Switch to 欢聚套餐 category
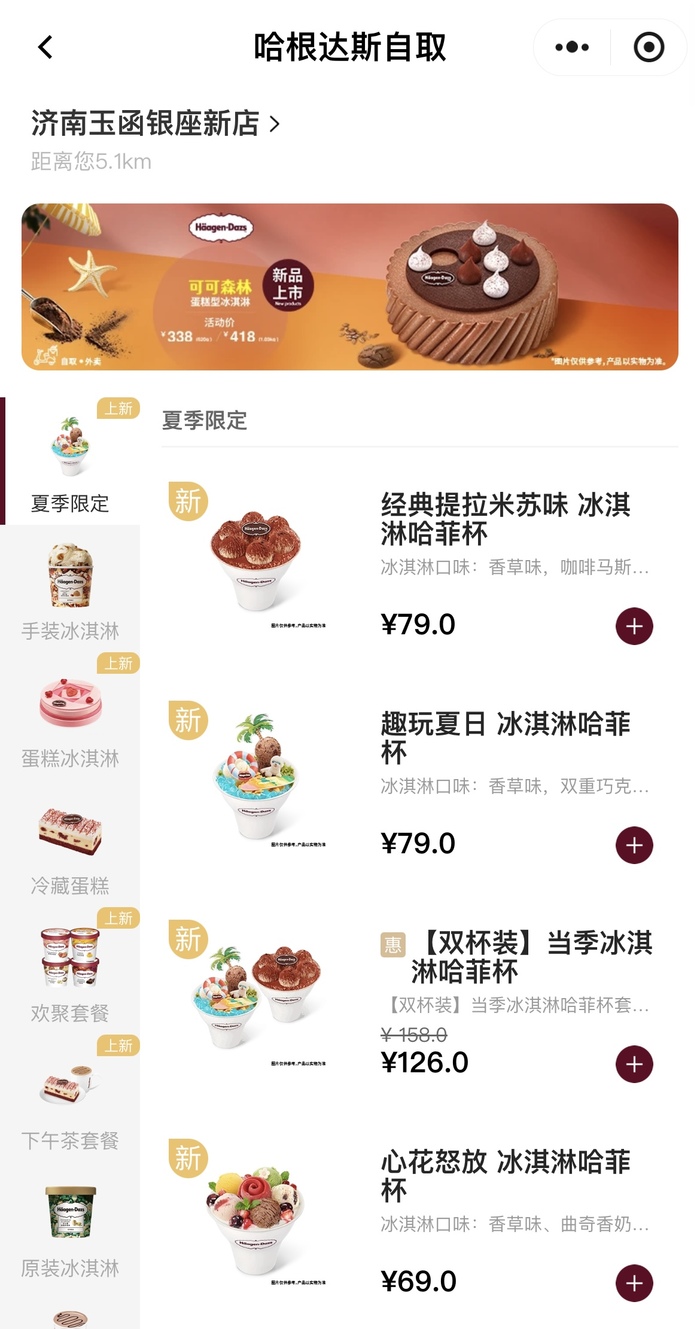Screen dimensions: 700x1329 click(x=70, y=971)
